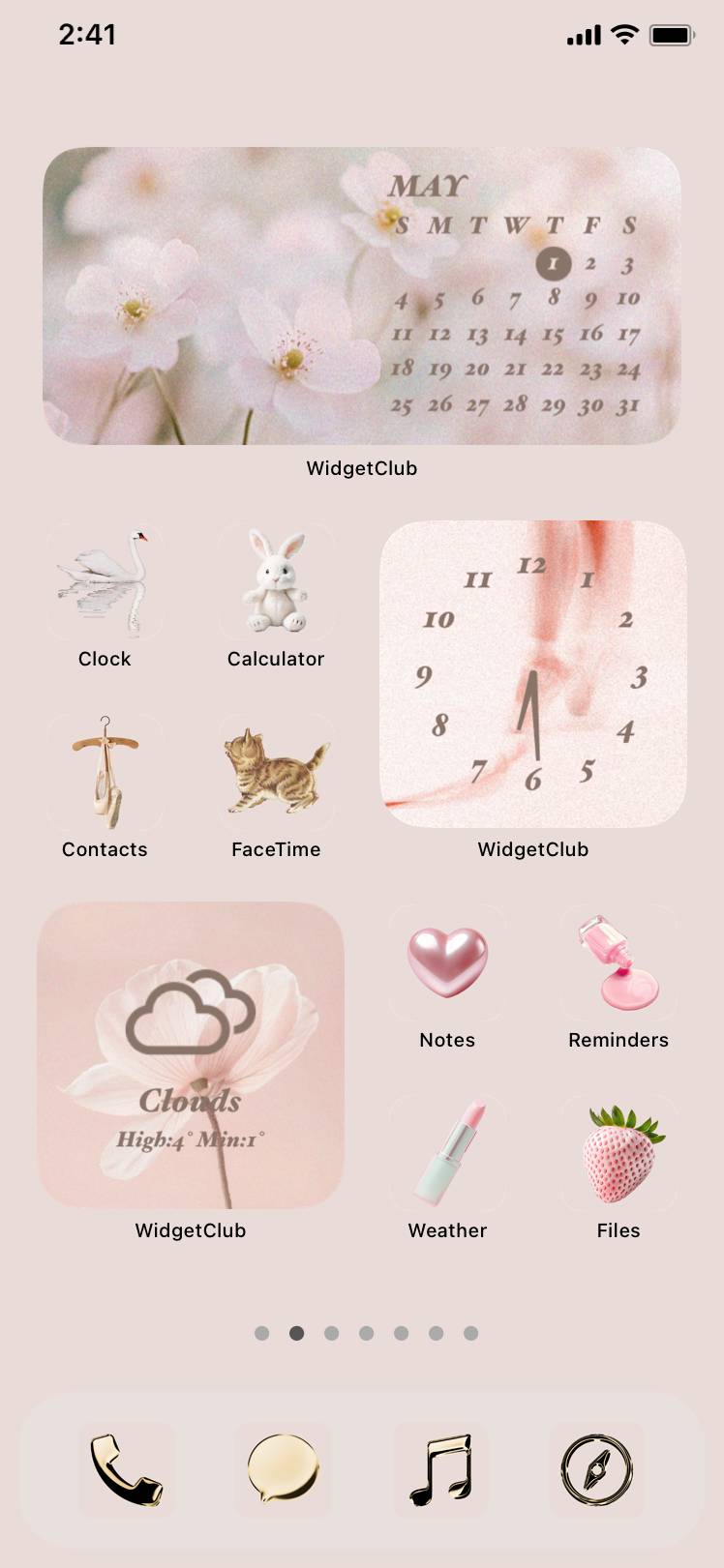Open the Clouds weather widget
This screenshot has height=1568, width=724.
click(x=191, y=1055)
